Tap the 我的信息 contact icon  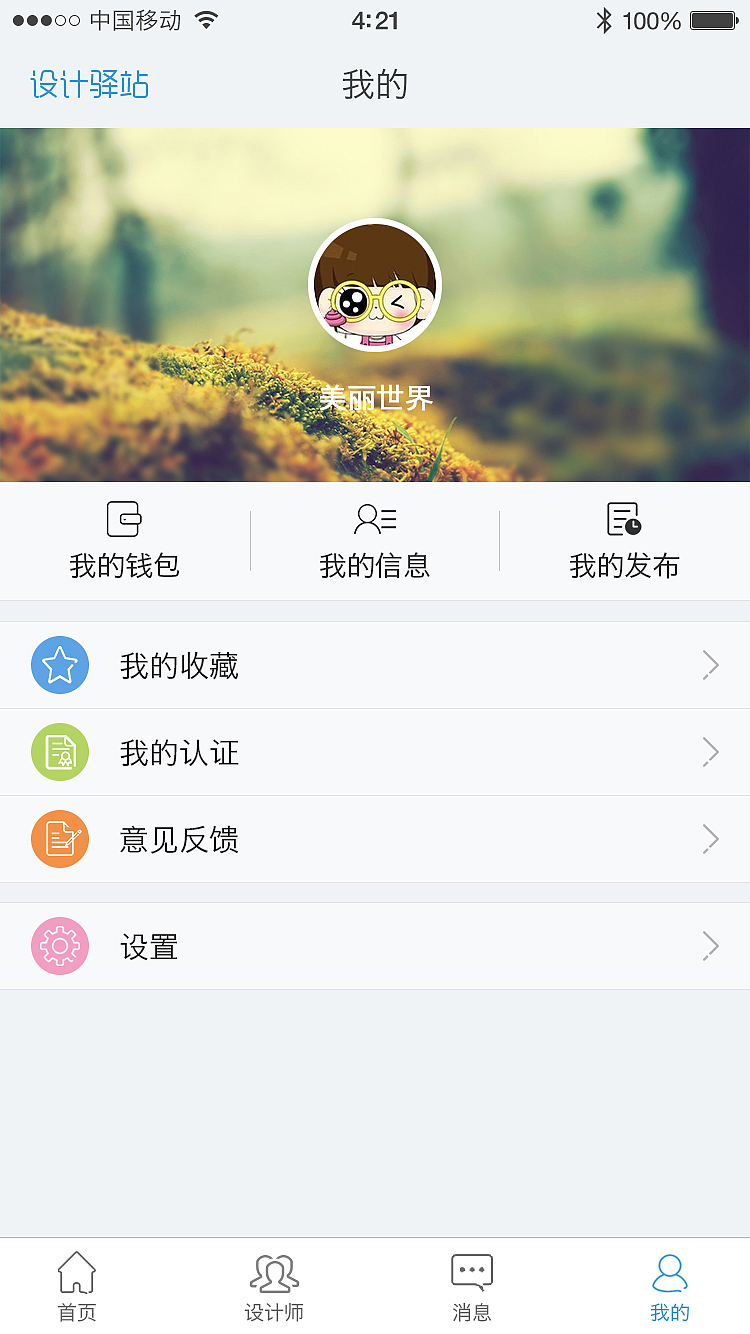[x=374, y=518]
